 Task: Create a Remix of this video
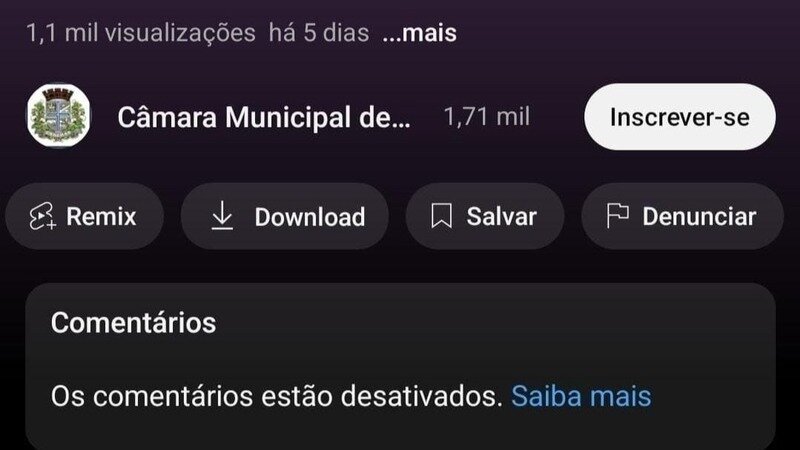click(x=84, y=216)
